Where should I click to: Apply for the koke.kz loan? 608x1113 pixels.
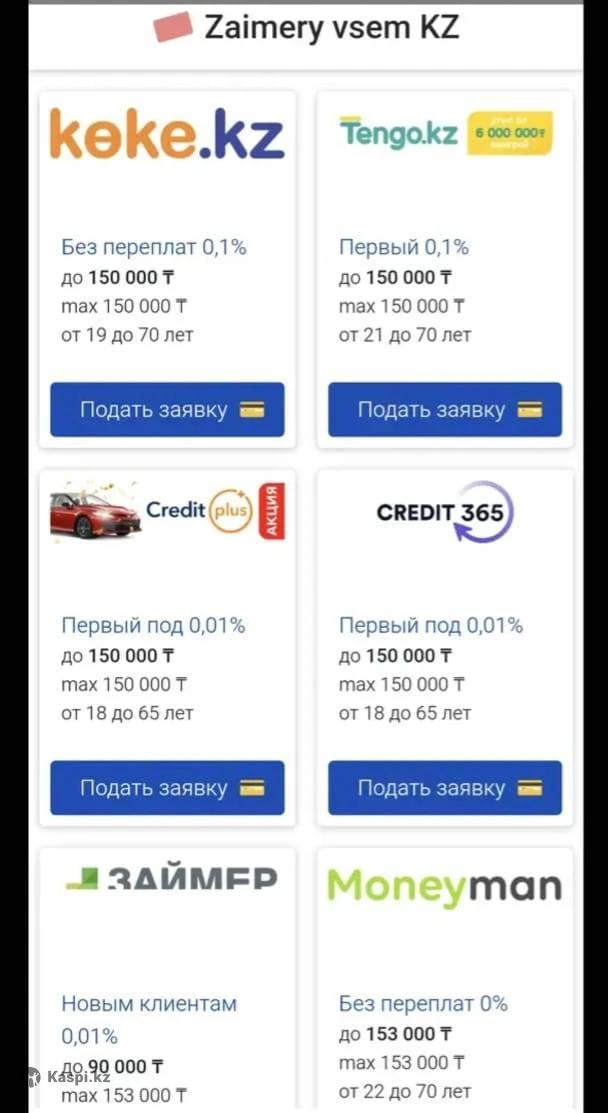coord(167,410)
